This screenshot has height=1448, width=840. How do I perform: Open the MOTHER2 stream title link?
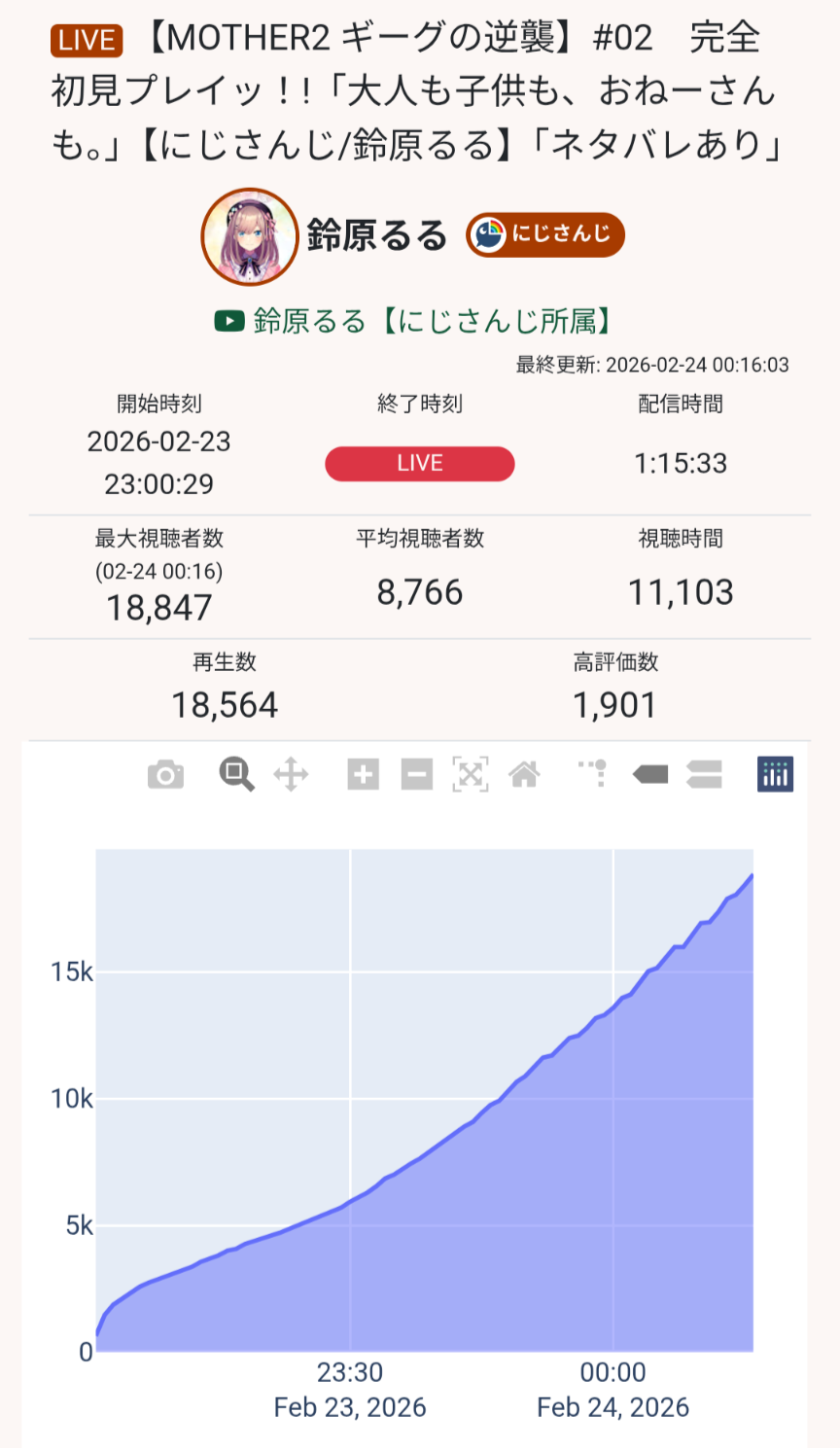pyautogui.click(x=418, y=91)
